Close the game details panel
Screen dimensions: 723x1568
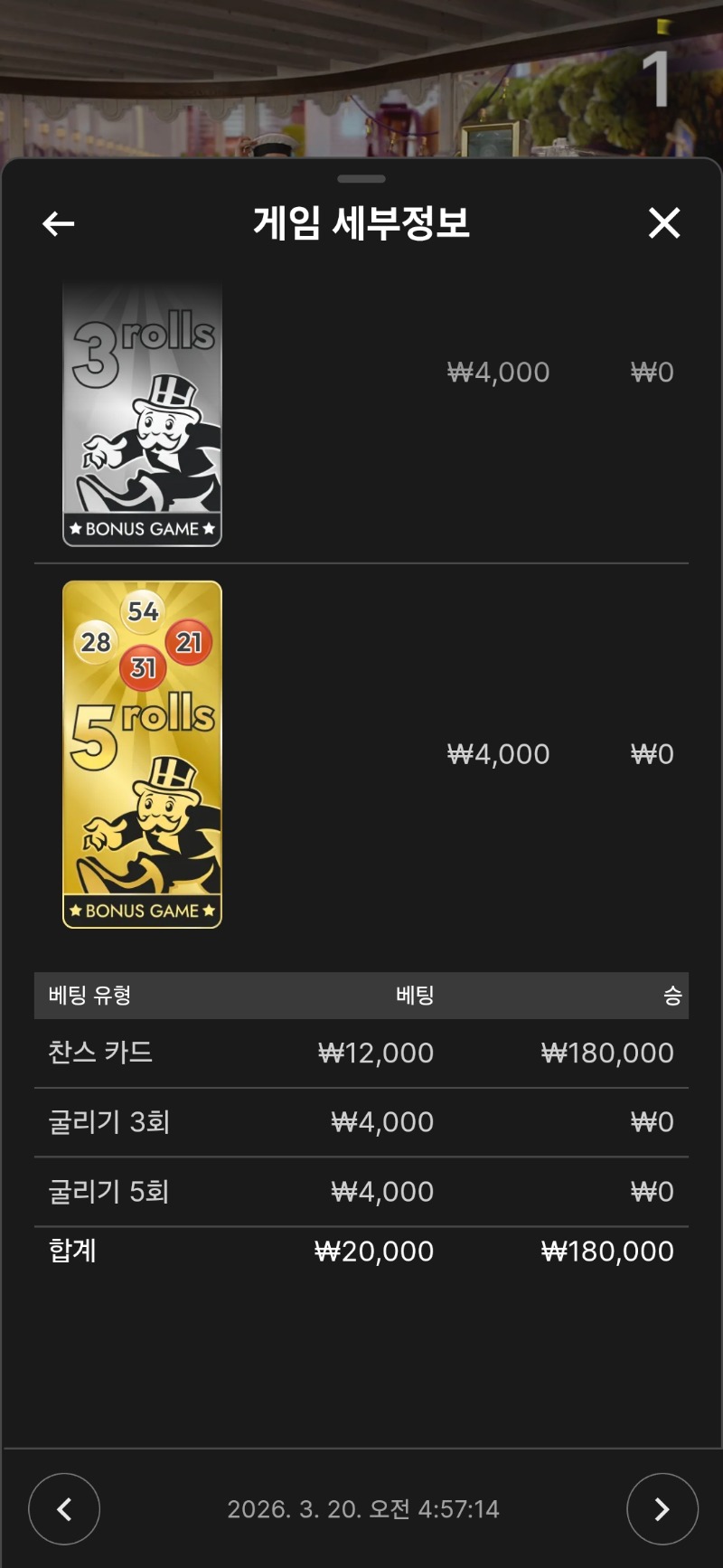click(664, 222)
